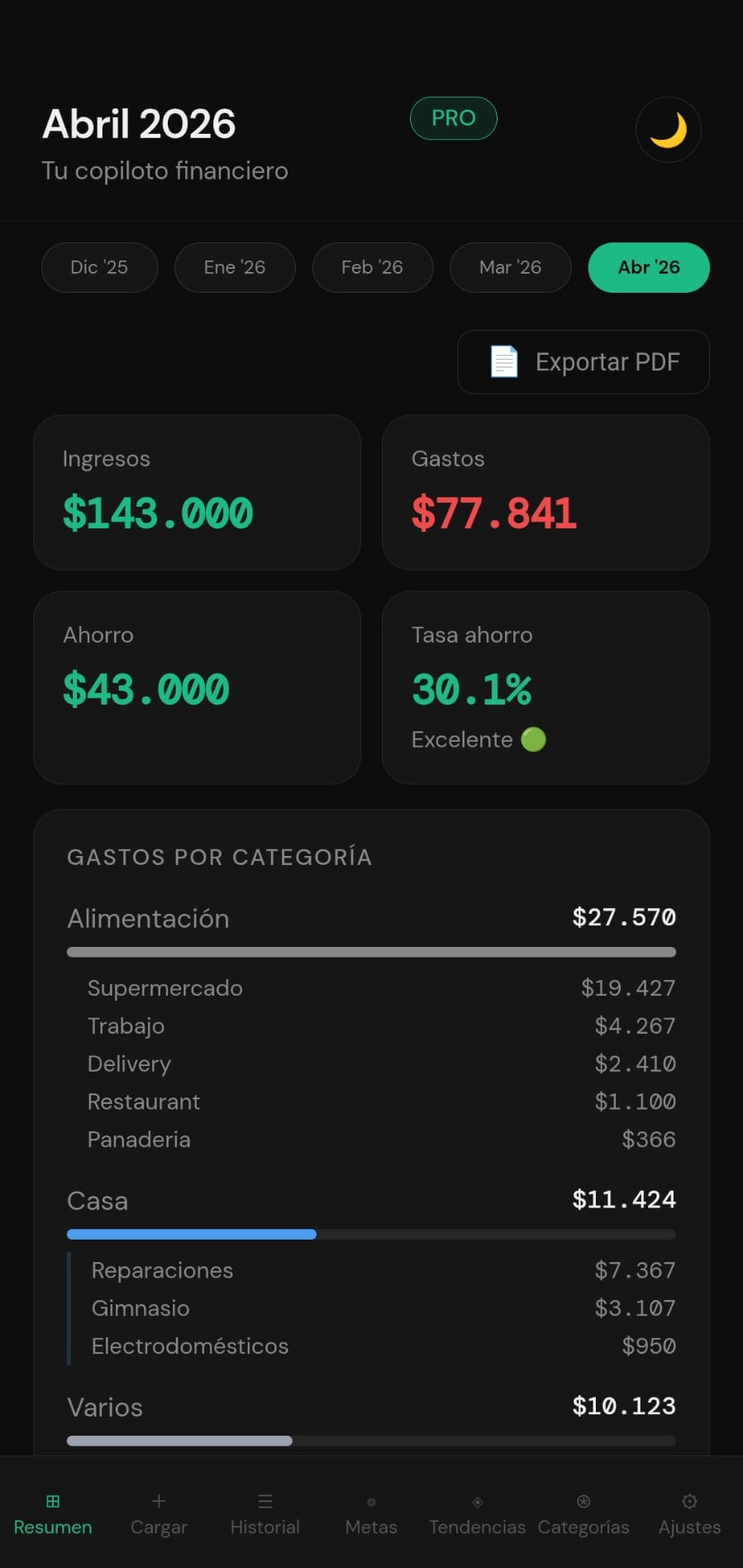Switch to the Ene '26 tab
This screenshot has width=743, height=1568.
click(x=235, y=267)
